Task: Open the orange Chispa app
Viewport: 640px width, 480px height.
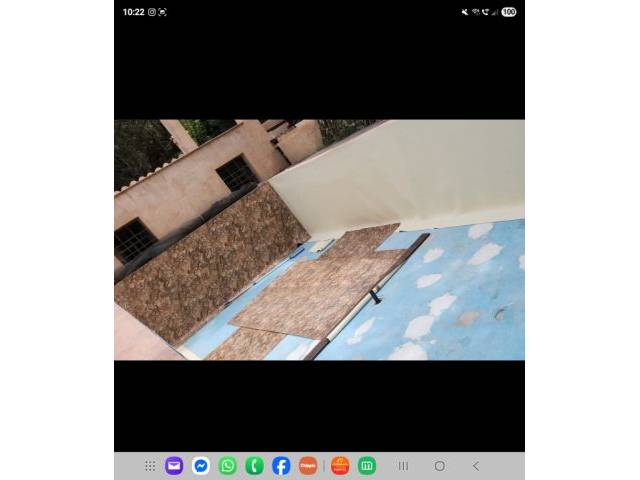Action: coord(308,466)
